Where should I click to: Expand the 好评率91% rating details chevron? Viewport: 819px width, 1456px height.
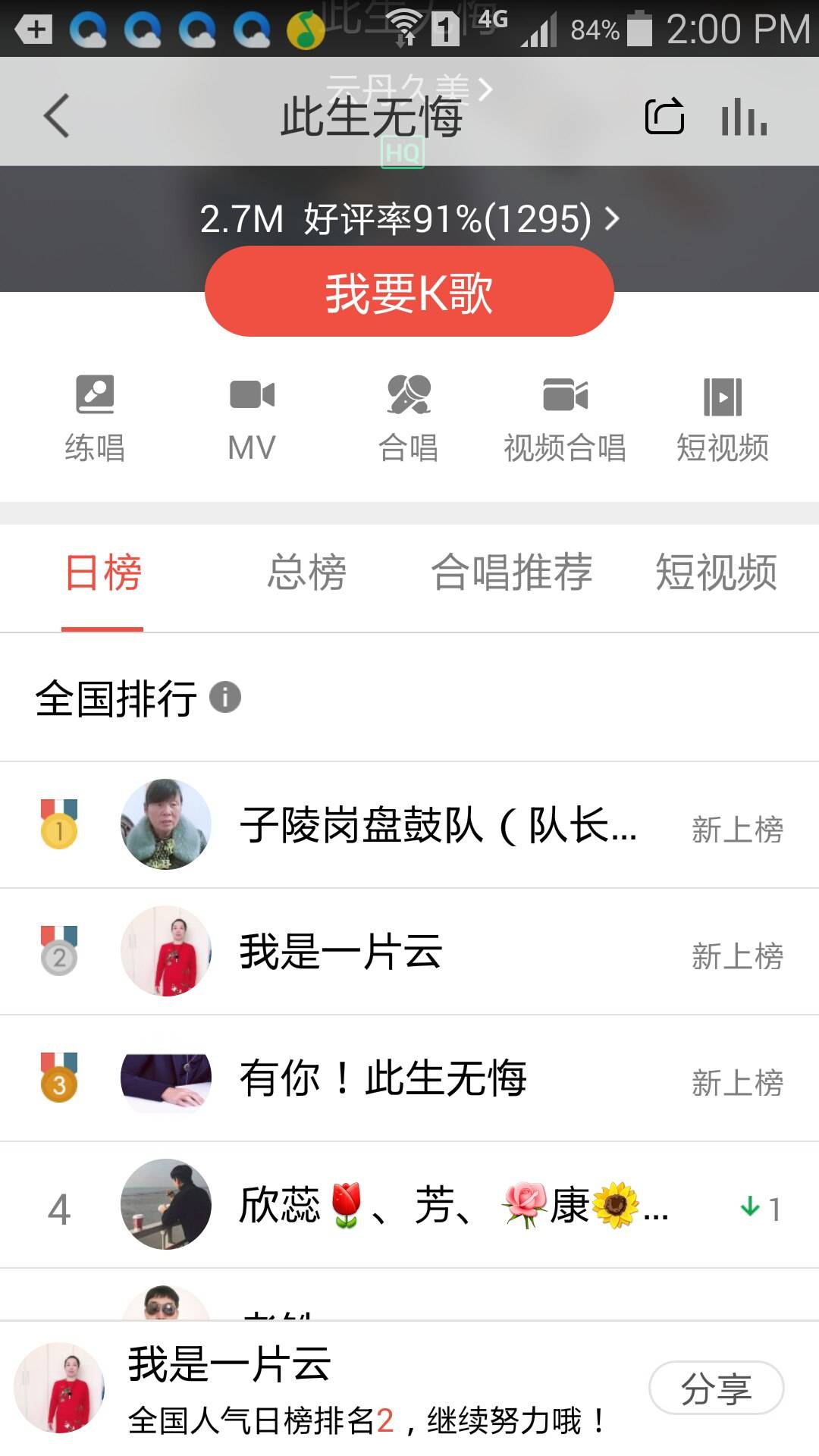tap(611, 219)
